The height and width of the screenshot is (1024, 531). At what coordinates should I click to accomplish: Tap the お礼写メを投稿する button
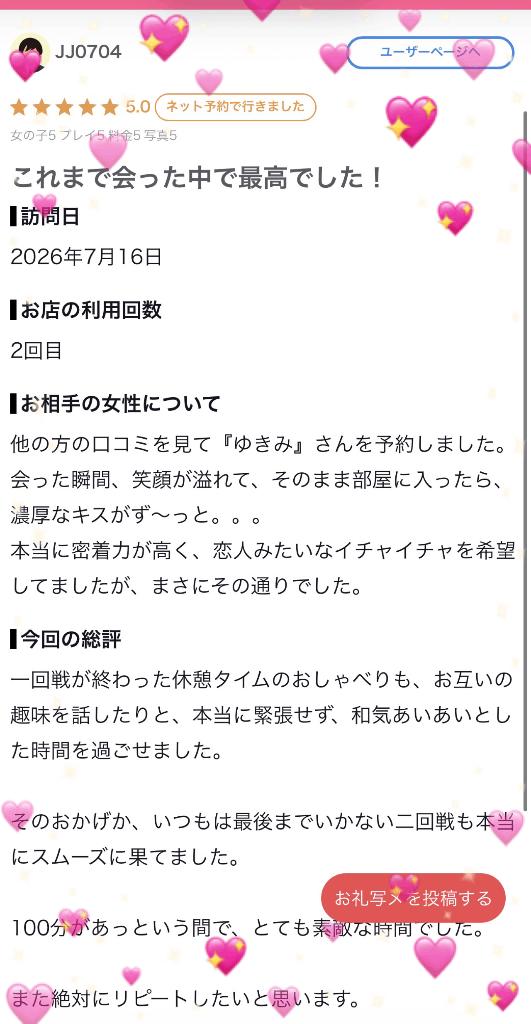point(413,898)
